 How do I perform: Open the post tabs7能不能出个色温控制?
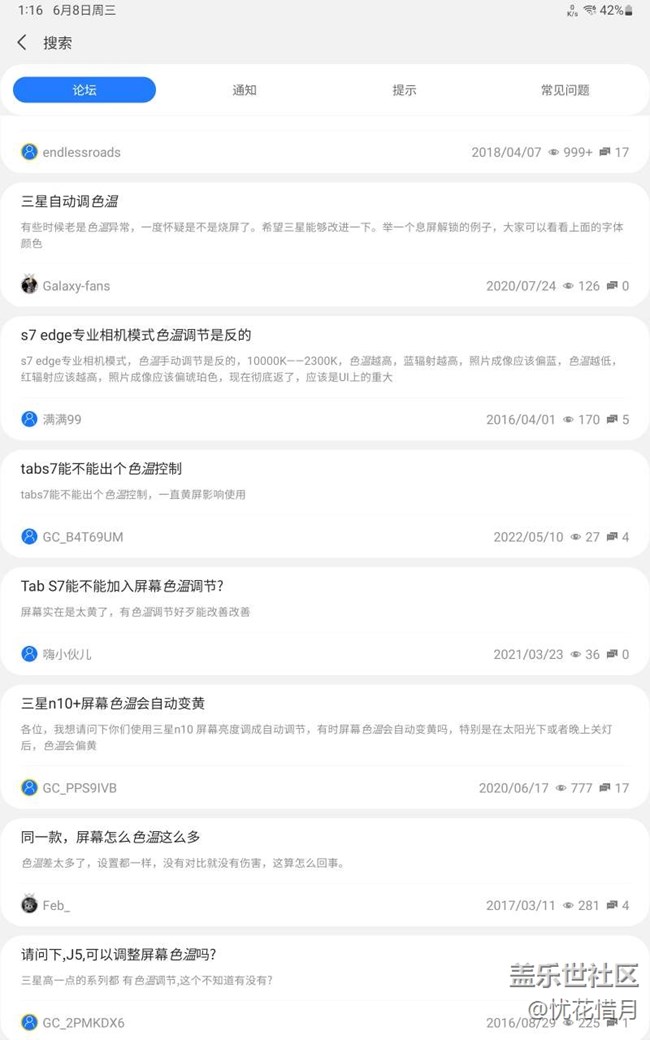click(325, 504)
